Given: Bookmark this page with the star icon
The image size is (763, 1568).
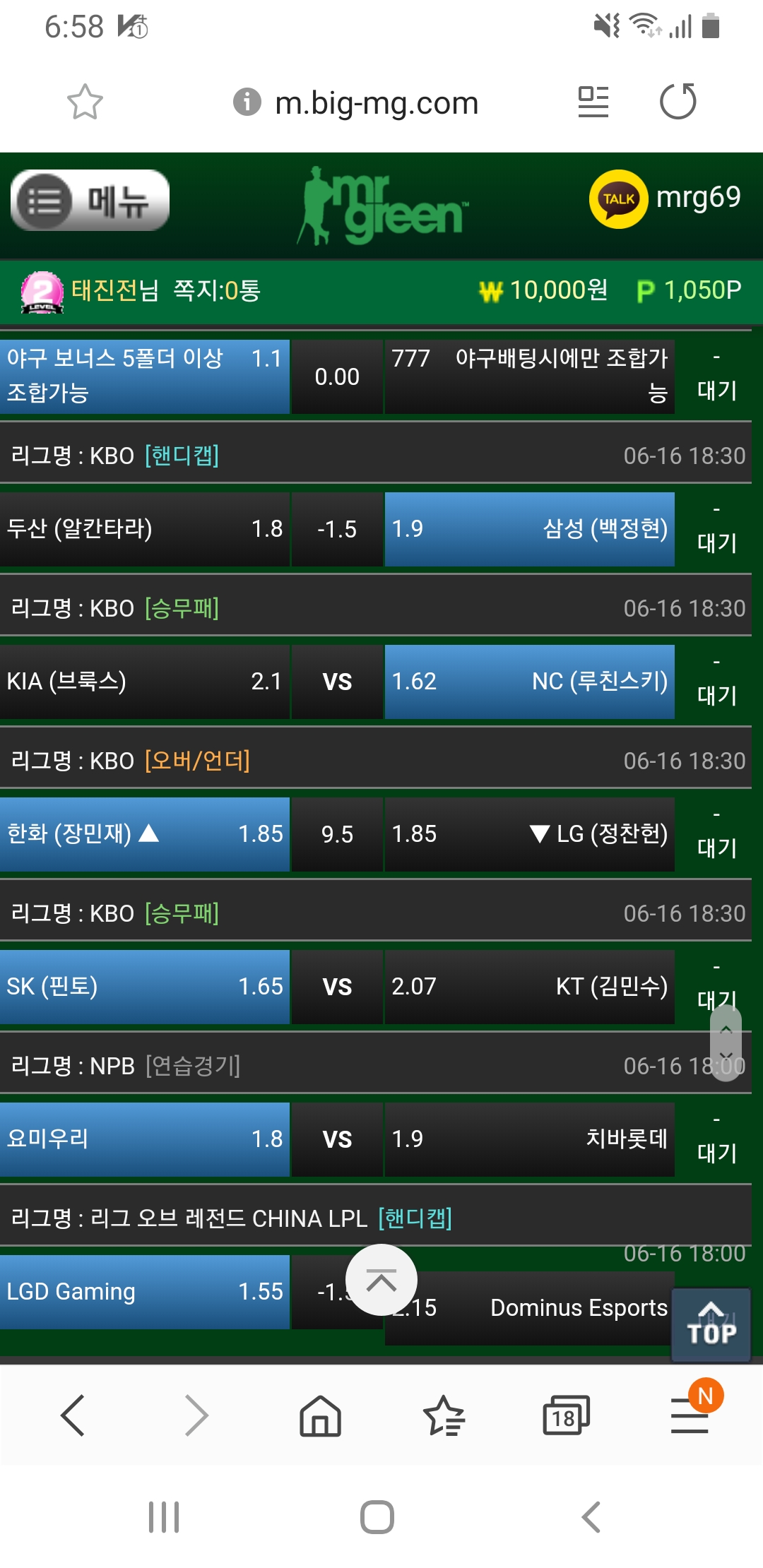Looking at the screenshot, I should tap(85, 102).
